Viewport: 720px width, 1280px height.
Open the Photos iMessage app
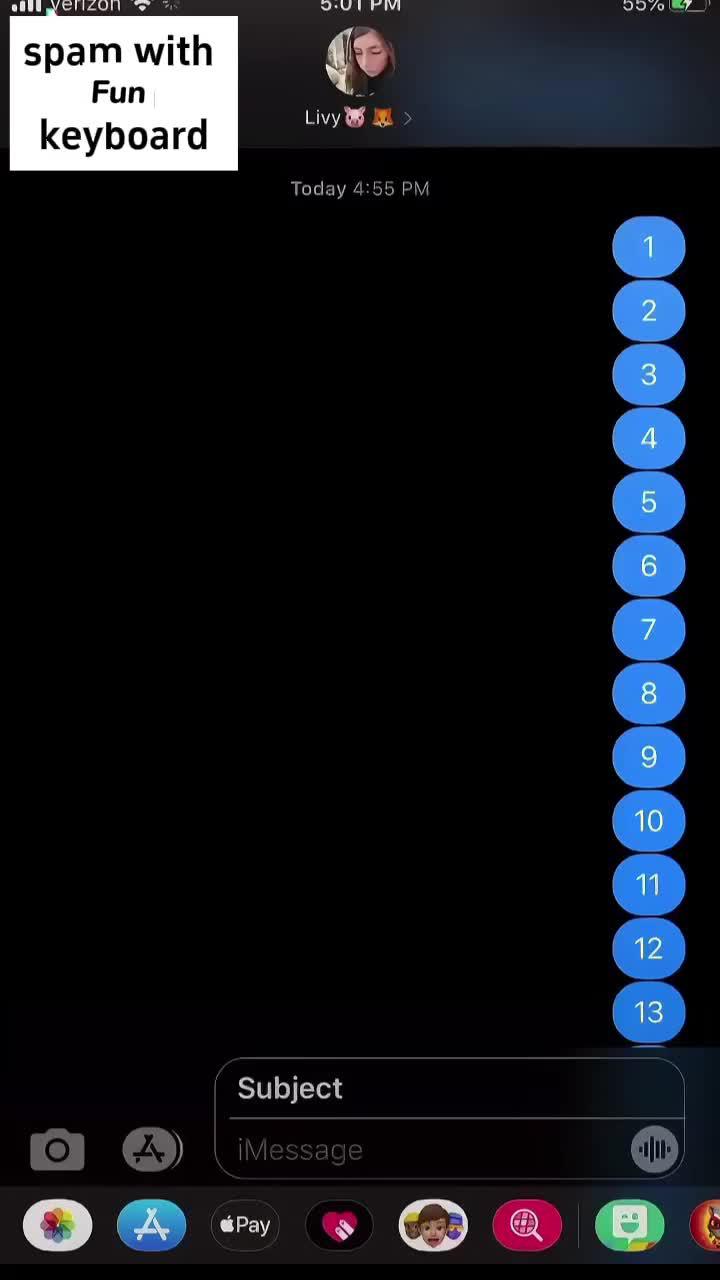(x=58, y=1225)
